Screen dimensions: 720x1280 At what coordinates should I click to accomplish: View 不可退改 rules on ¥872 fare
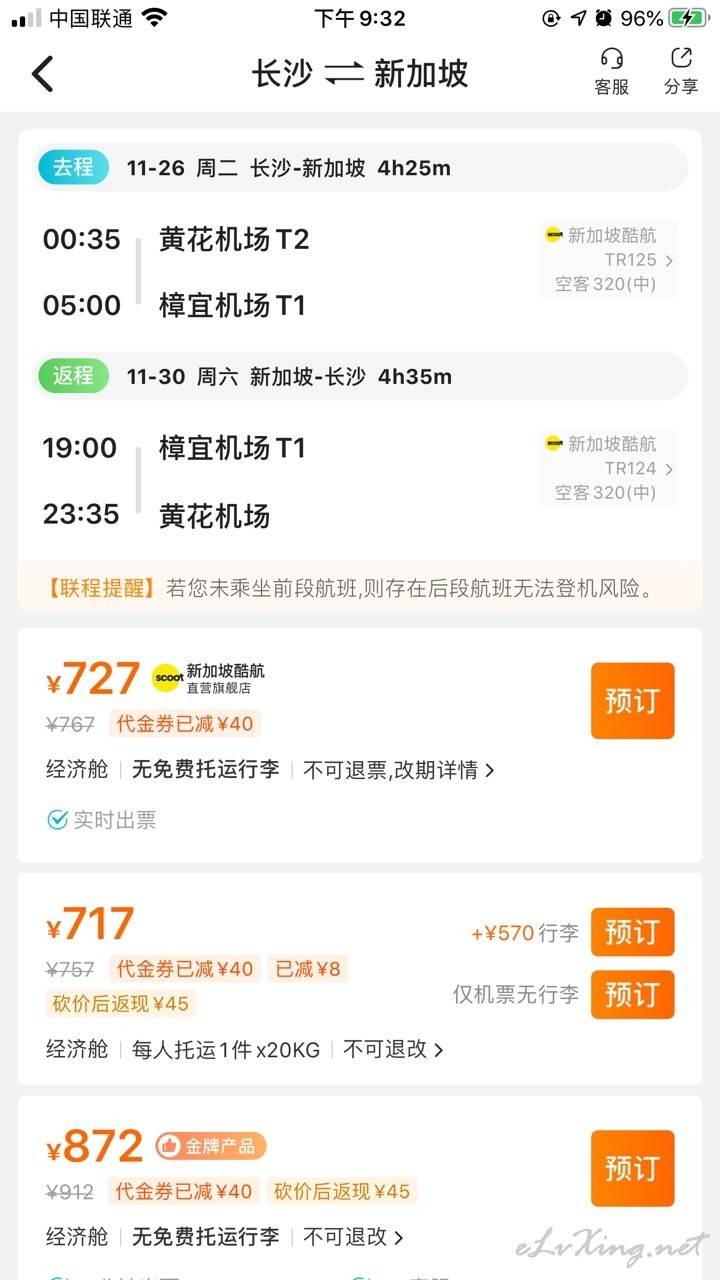353,1237
